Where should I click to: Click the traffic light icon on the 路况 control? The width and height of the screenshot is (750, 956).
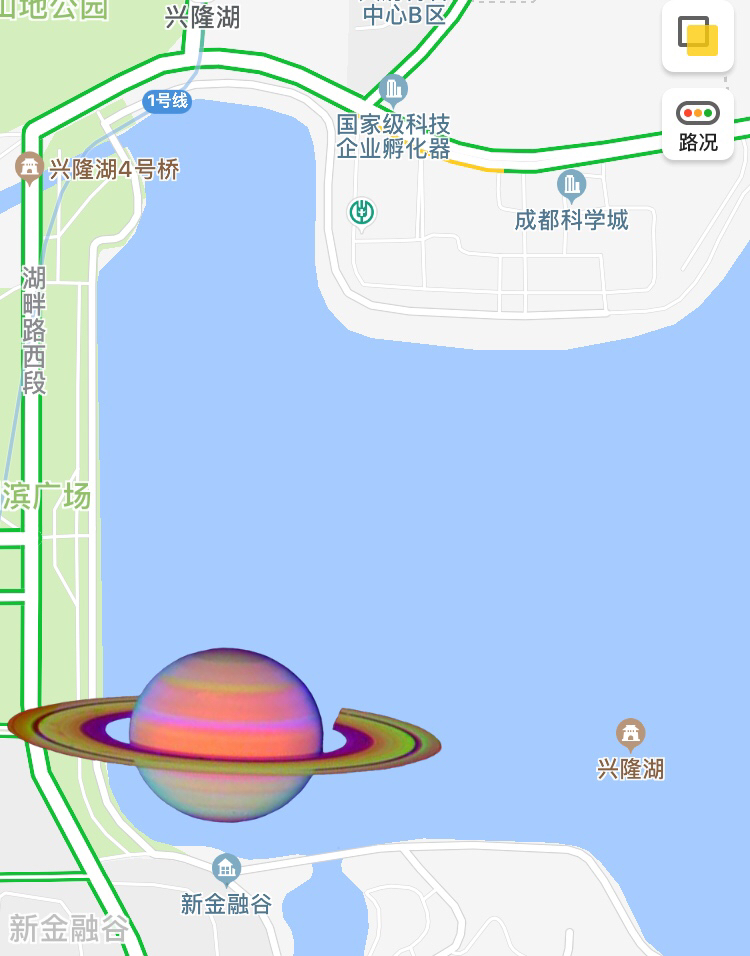click(x=697, y=112)
